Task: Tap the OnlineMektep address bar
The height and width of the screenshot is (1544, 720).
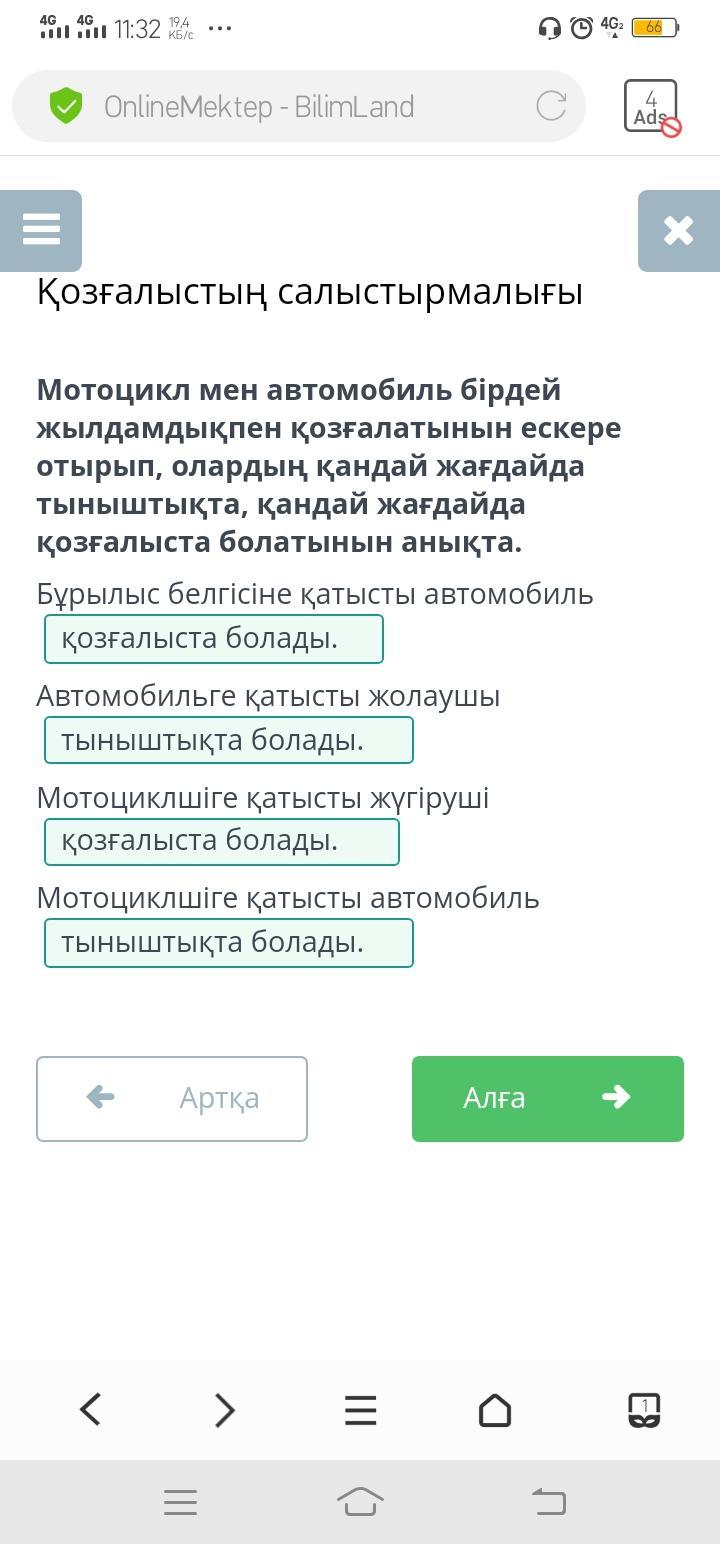Action: [298, 106]
